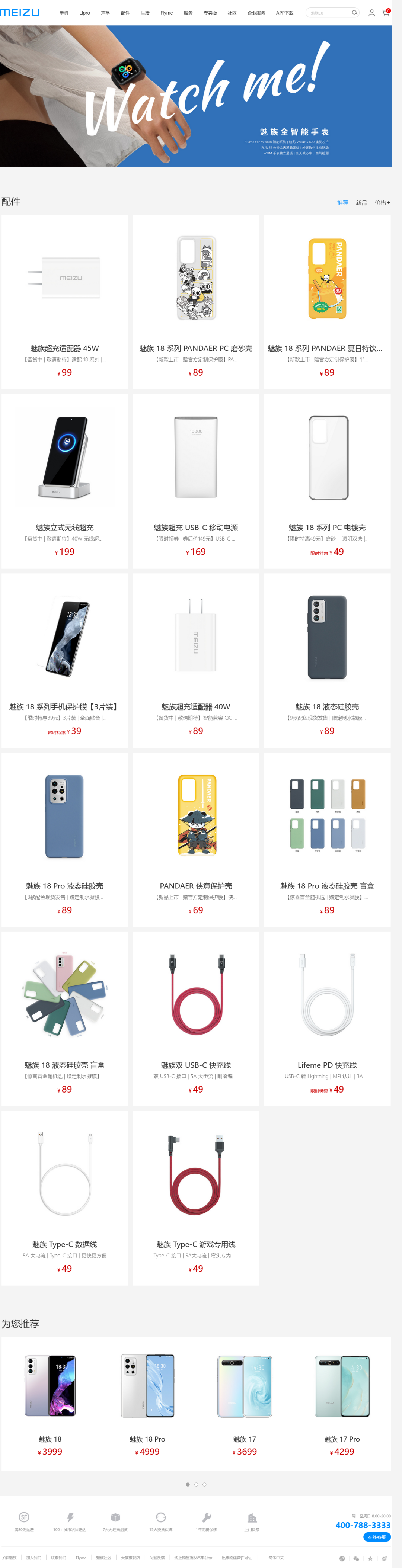Open the Flyme navigation item

pos(166,13)
